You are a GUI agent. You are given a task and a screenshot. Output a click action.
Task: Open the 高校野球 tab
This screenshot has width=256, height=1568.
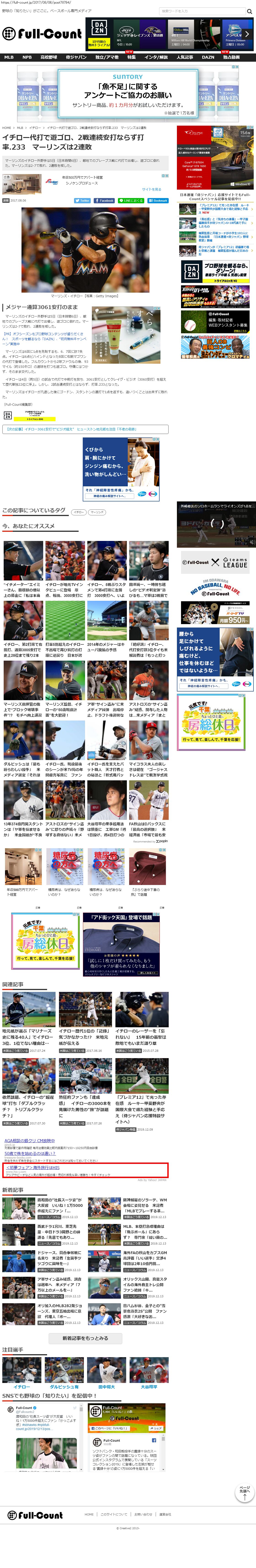click(x=48, y=57)
